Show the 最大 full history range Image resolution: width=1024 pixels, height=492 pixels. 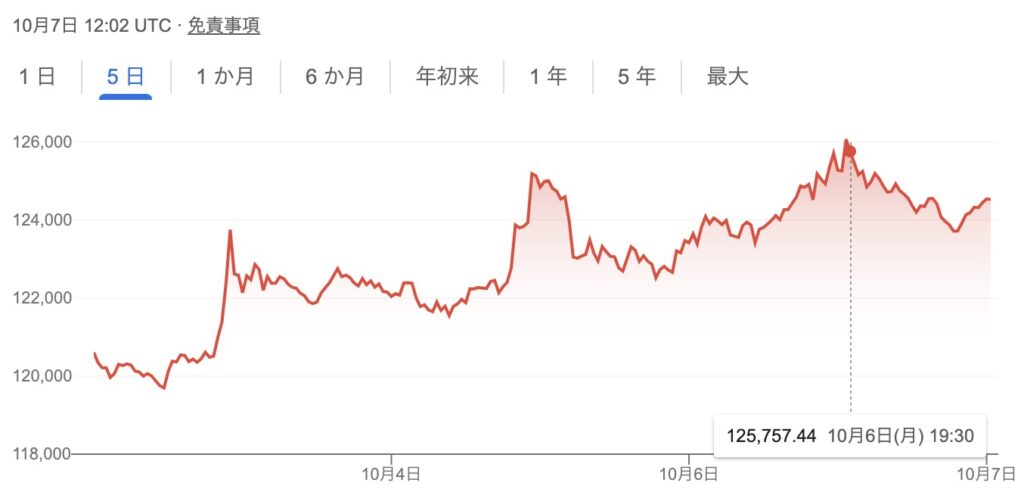727,76
